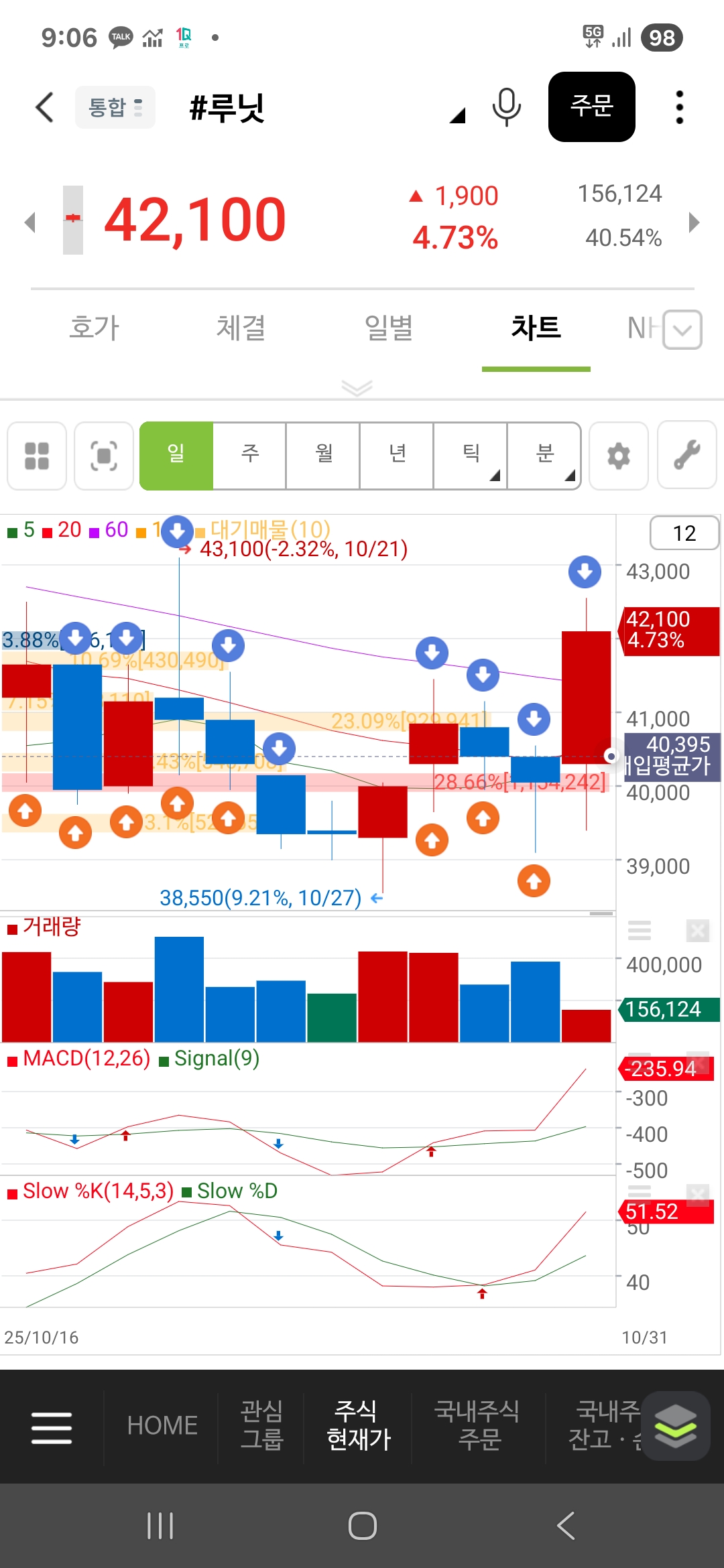This screenshot has height=1568, width=724.
Task: Expand the tab list dropdown arrow
Action: point(682,330)
